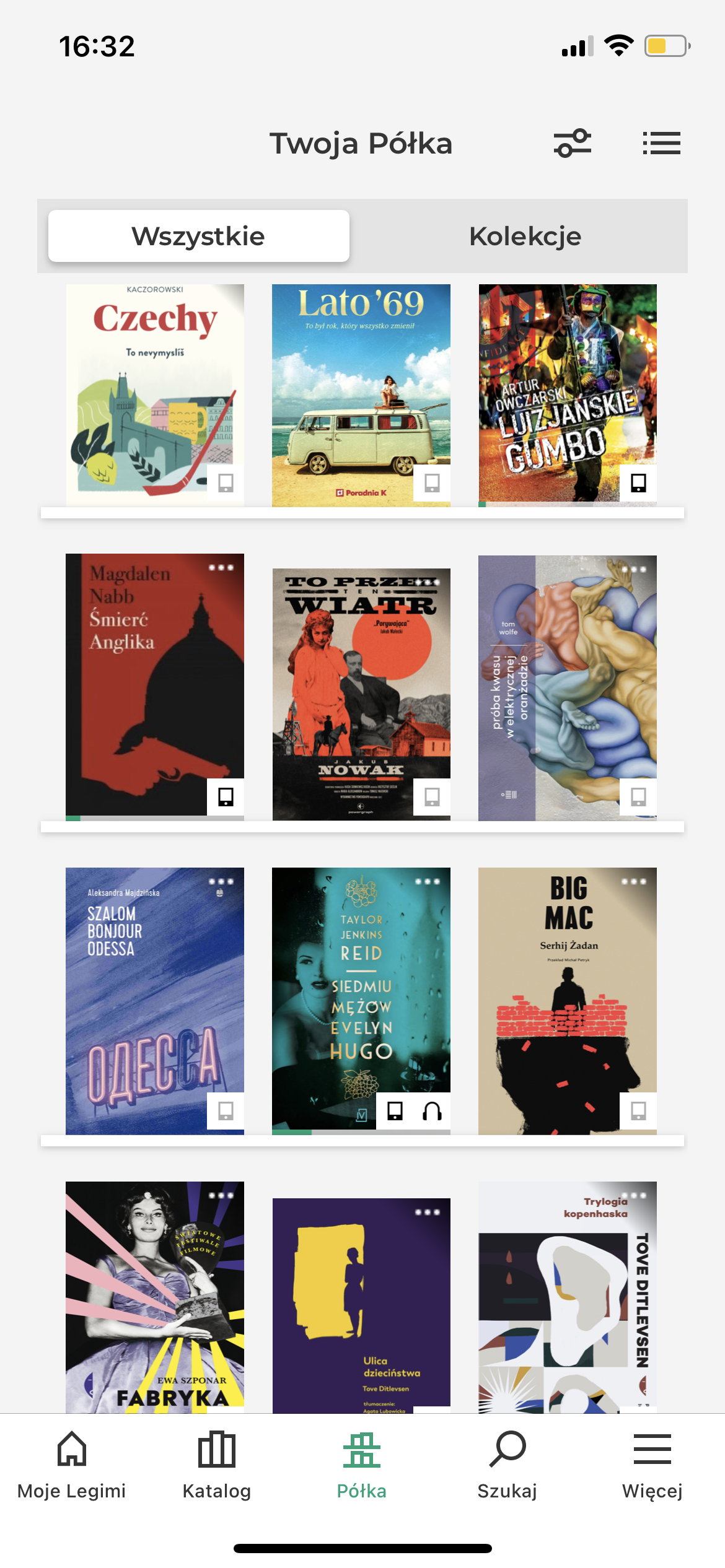Go to the Moje Legimi tab

click(x=72, y=1465)
